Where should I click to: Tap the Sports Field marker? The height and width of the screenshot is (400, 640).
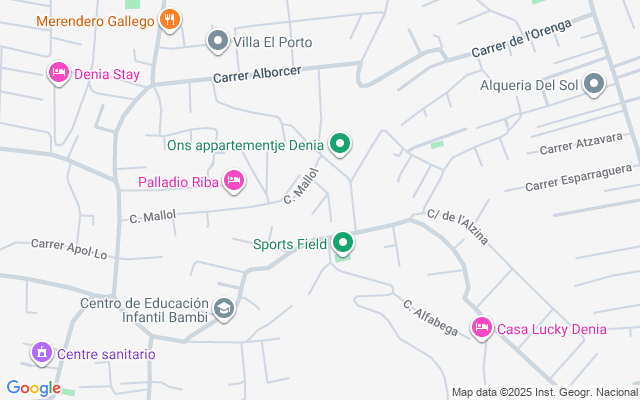(x=343, y=243)
